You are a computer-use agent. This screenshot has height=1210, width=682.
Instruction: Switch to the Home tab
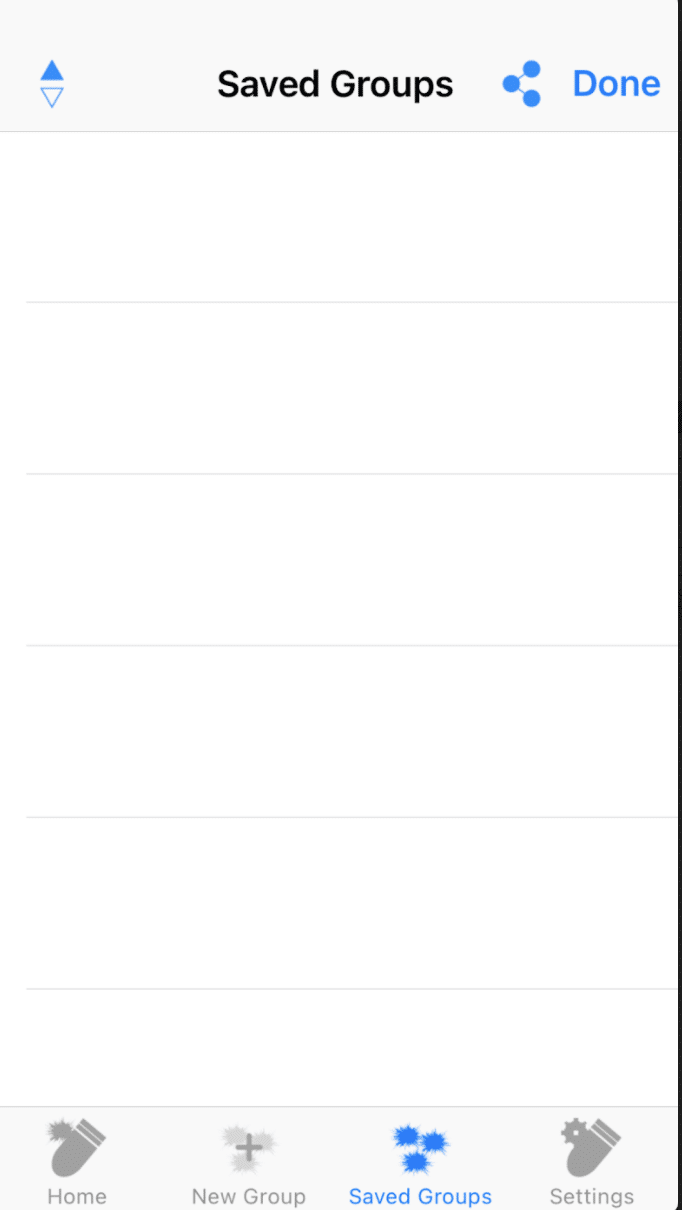click(x=77, y=1162)
